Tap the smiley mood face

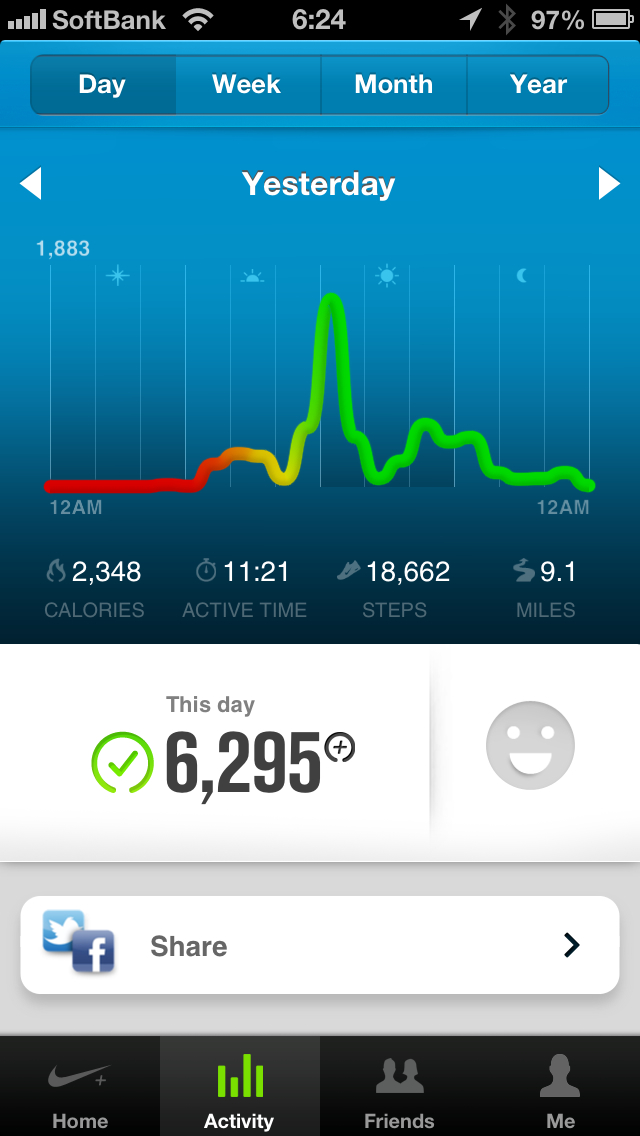click(x=530, y=745)
